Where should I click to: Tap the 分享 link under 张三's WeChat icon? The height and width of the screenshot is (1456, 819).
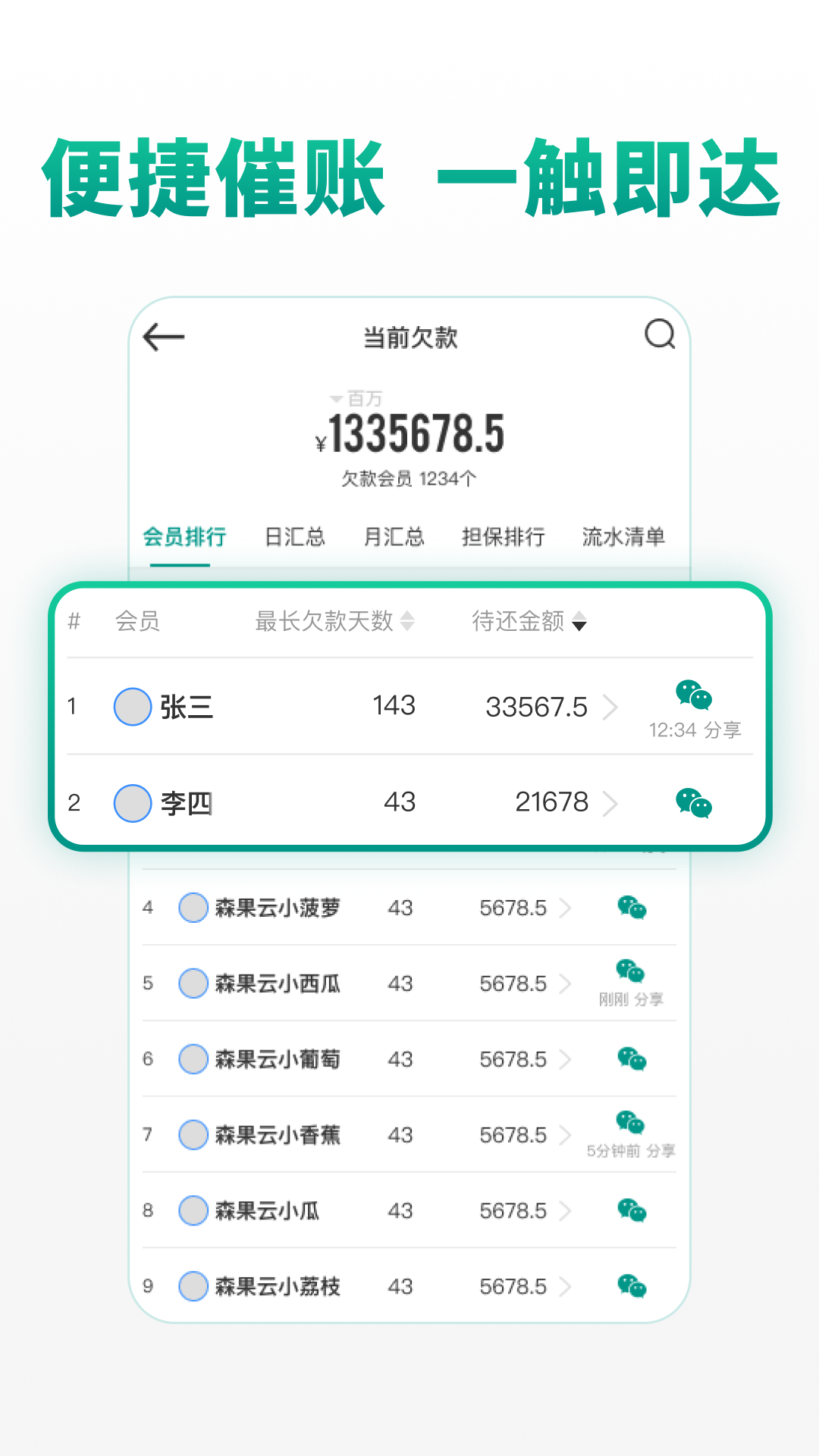point(724,729)
